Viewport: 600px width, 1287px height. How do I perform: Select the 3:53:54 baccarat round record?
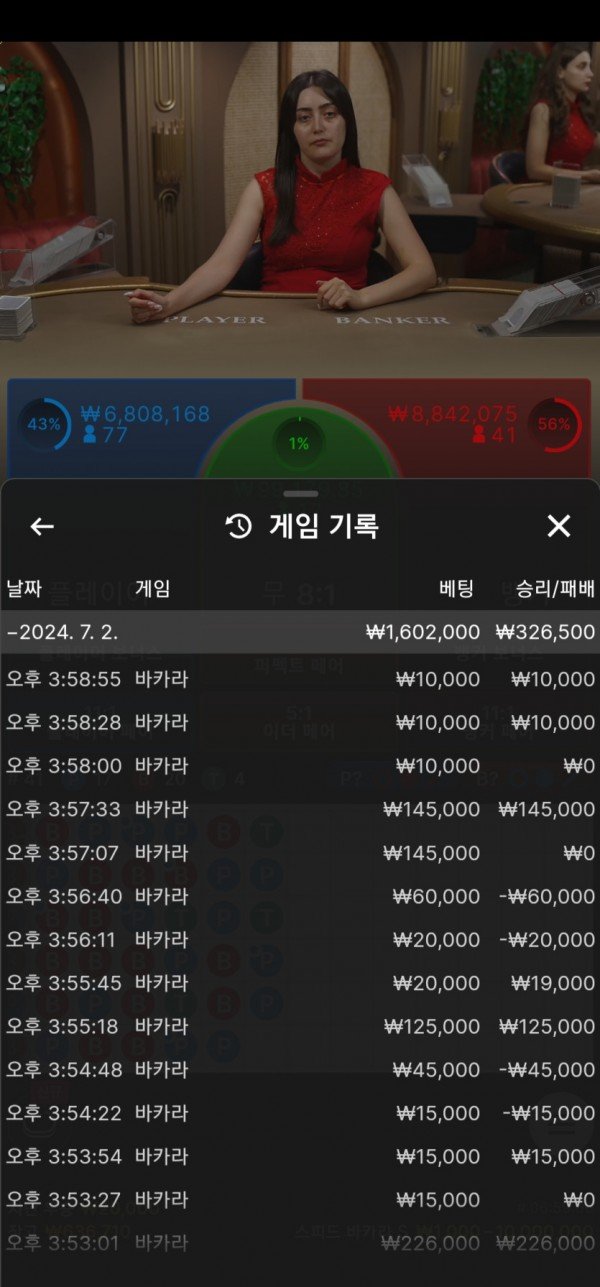300,1157
